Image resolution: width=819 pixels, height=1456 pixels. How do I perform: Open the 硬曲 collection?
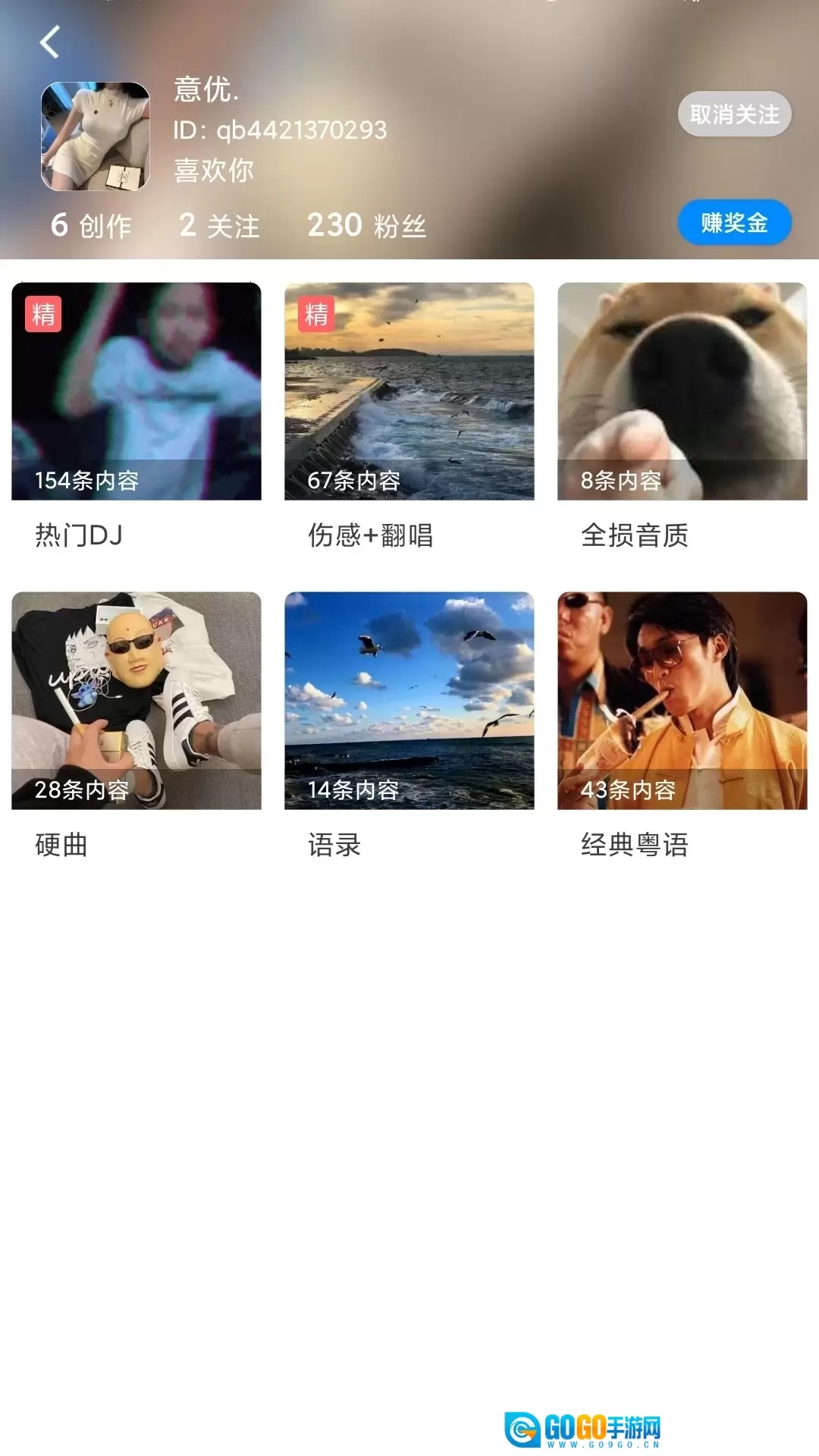(136, 701)
